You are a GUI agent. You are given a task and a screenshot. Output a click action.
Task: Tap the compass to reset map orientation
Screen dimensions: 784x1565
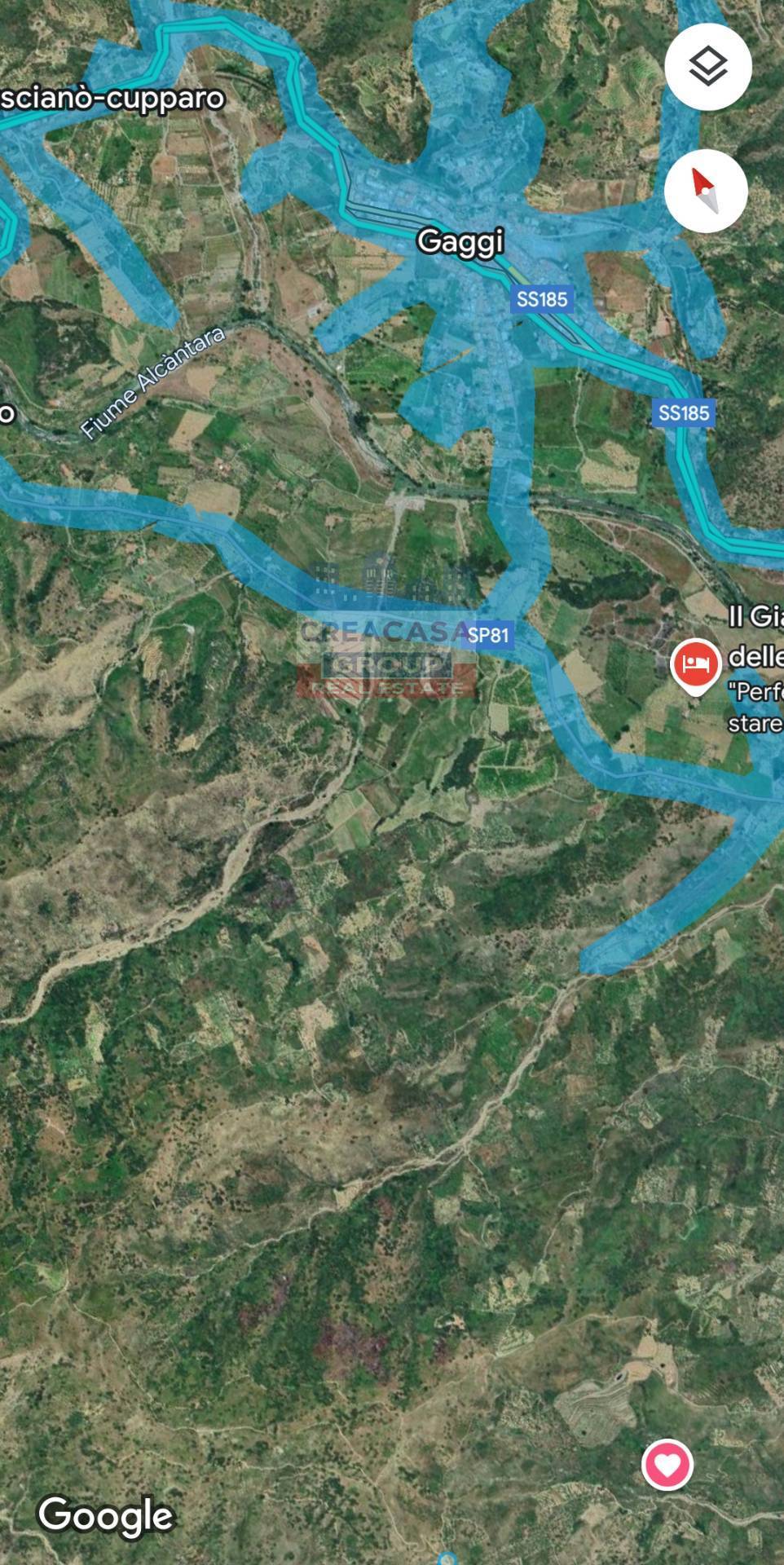pyautogui.click(x=706, y=191)
